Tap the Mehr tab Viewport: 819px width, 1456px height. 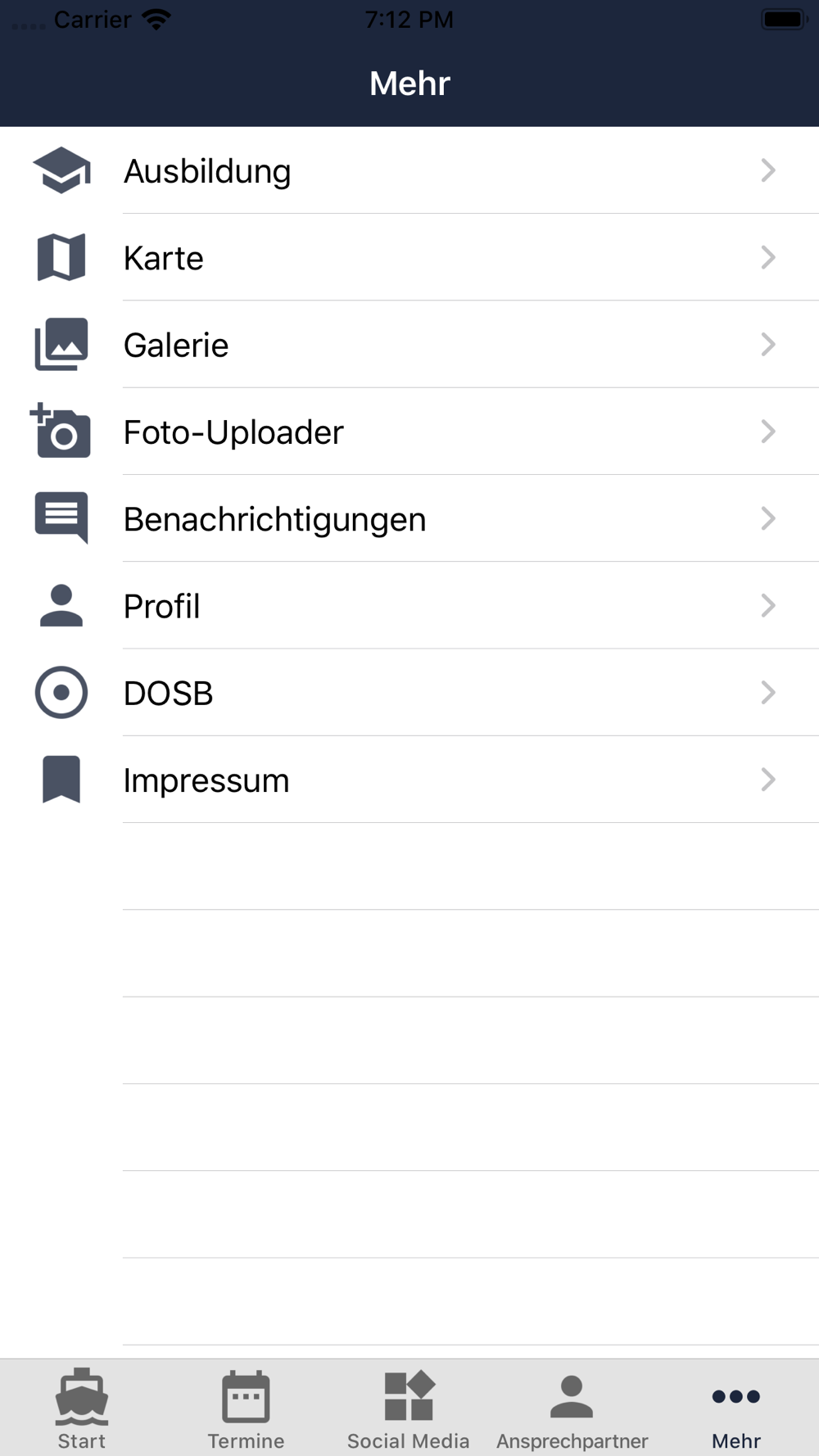736,1409
